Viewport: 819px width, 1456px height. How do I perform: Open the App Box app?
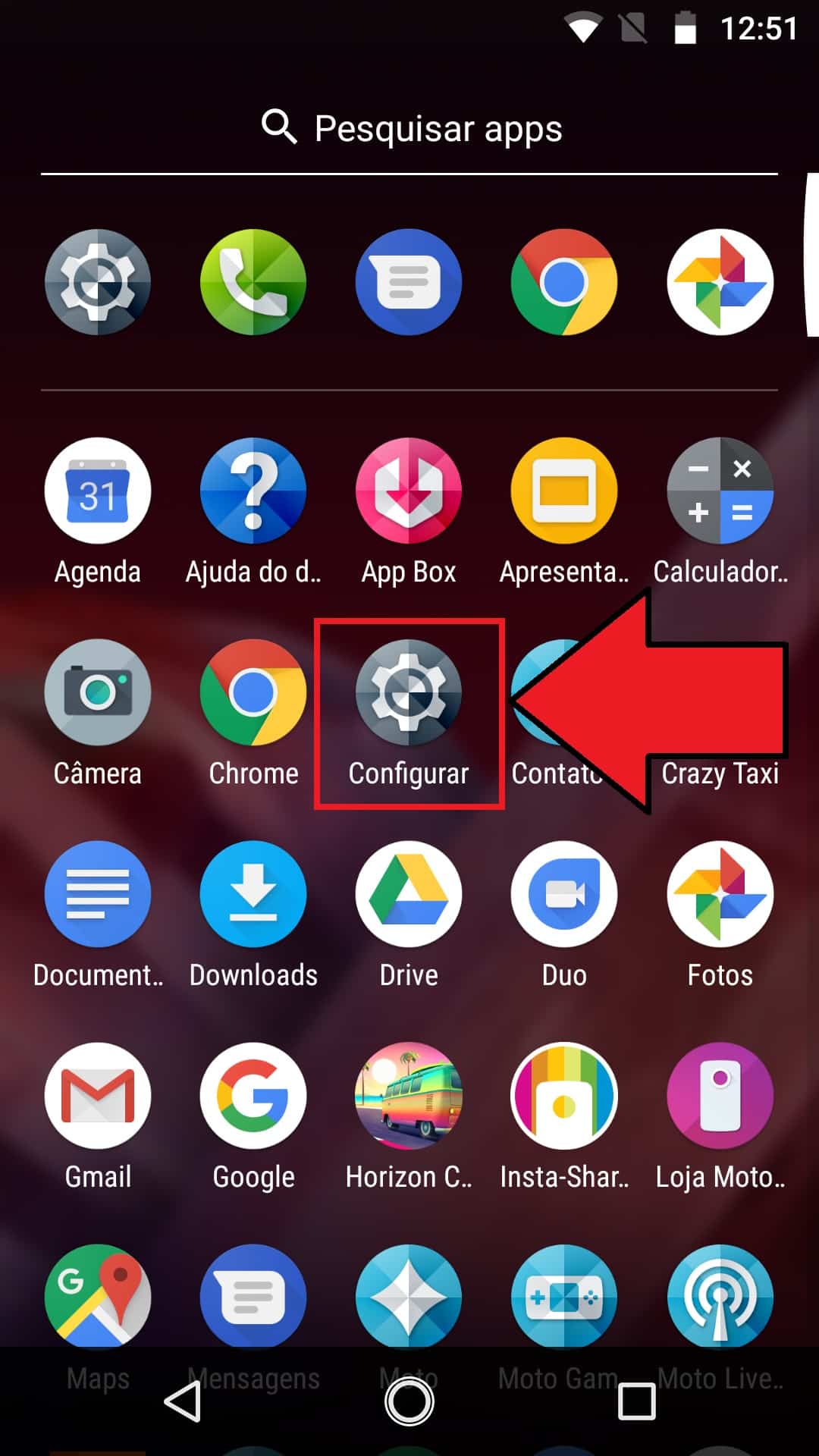[408, 490]
